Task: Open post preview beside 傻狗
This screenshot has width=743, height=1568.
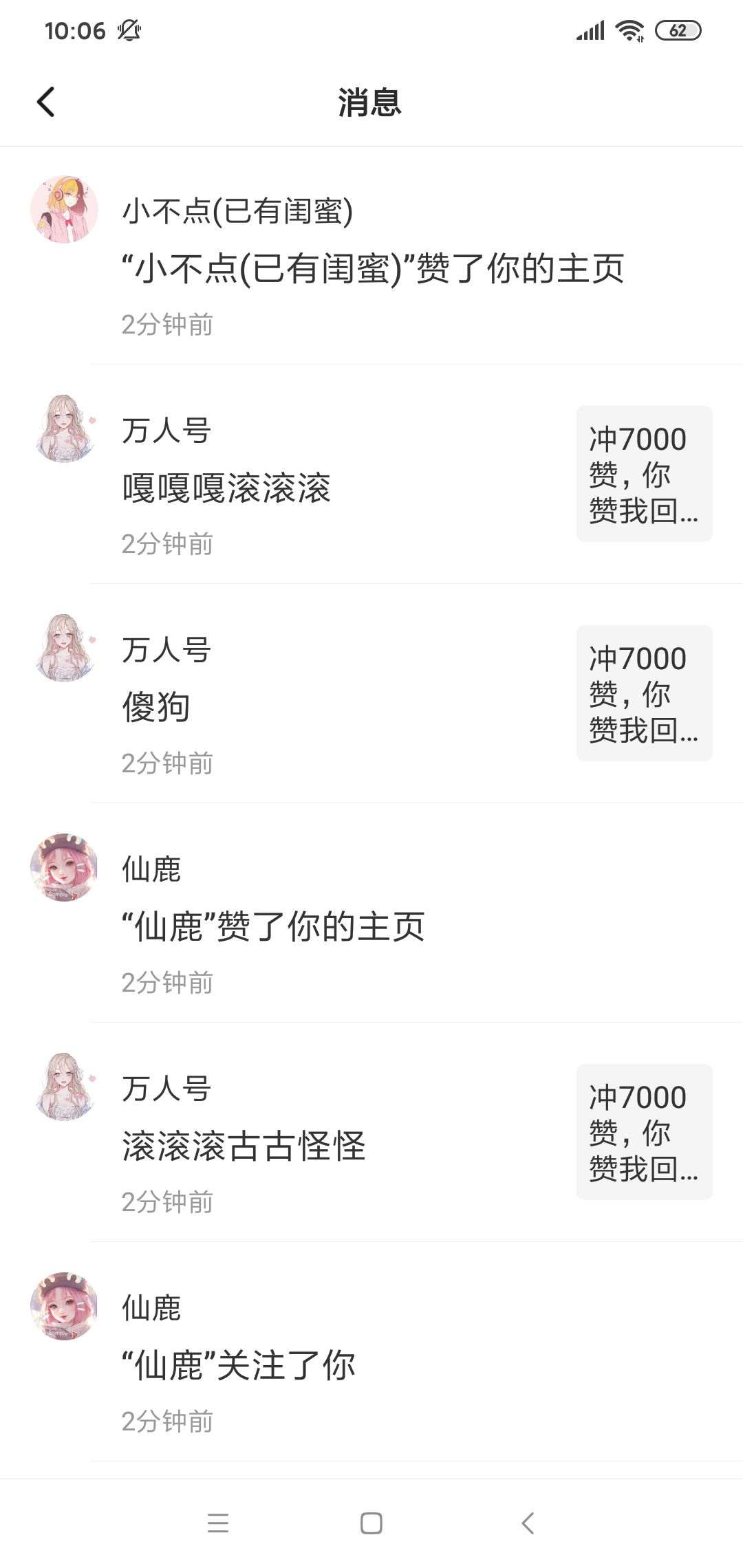Action: [644, 693]
